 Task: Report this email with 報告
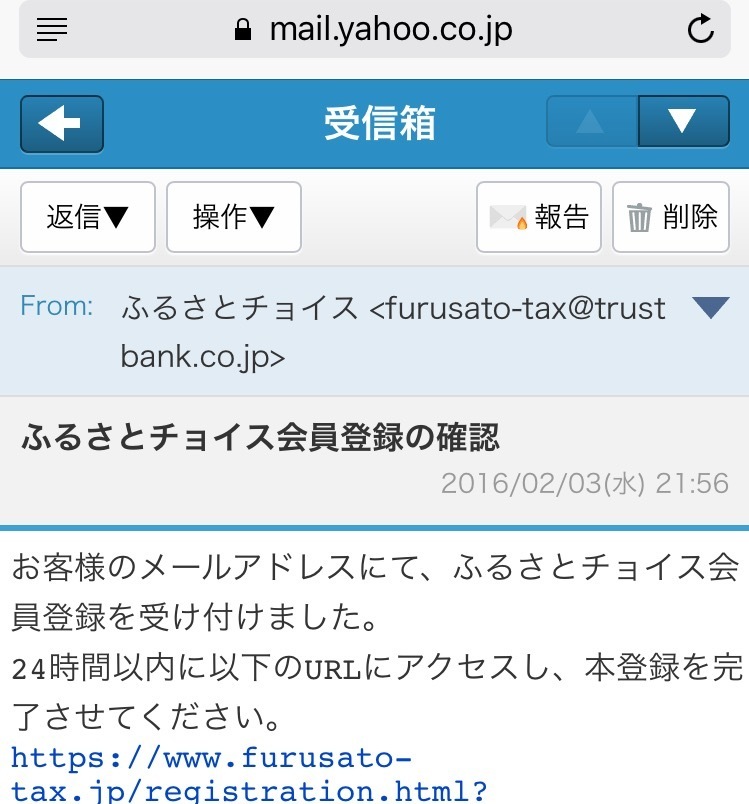(x=539, y=217)
